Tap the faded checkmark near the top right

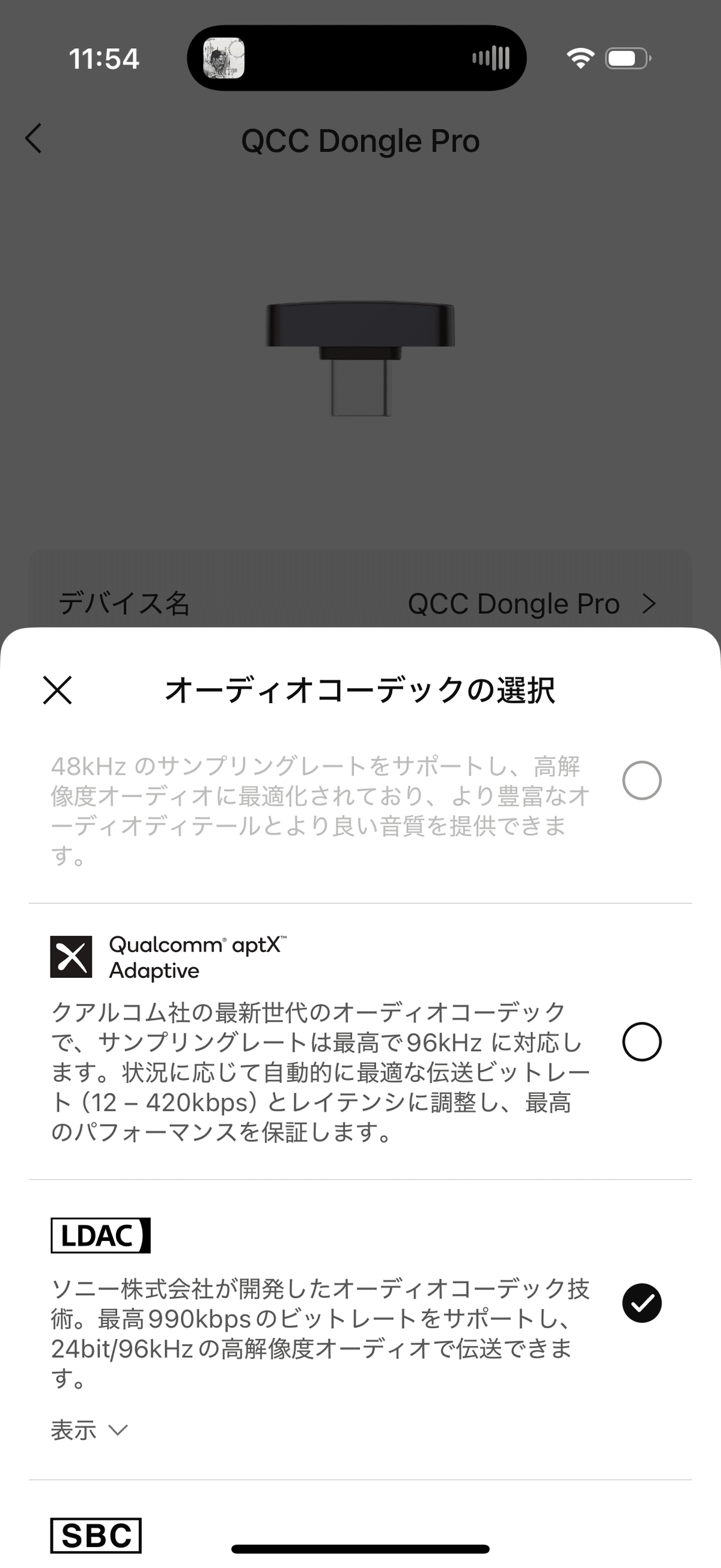pos(639,180)
